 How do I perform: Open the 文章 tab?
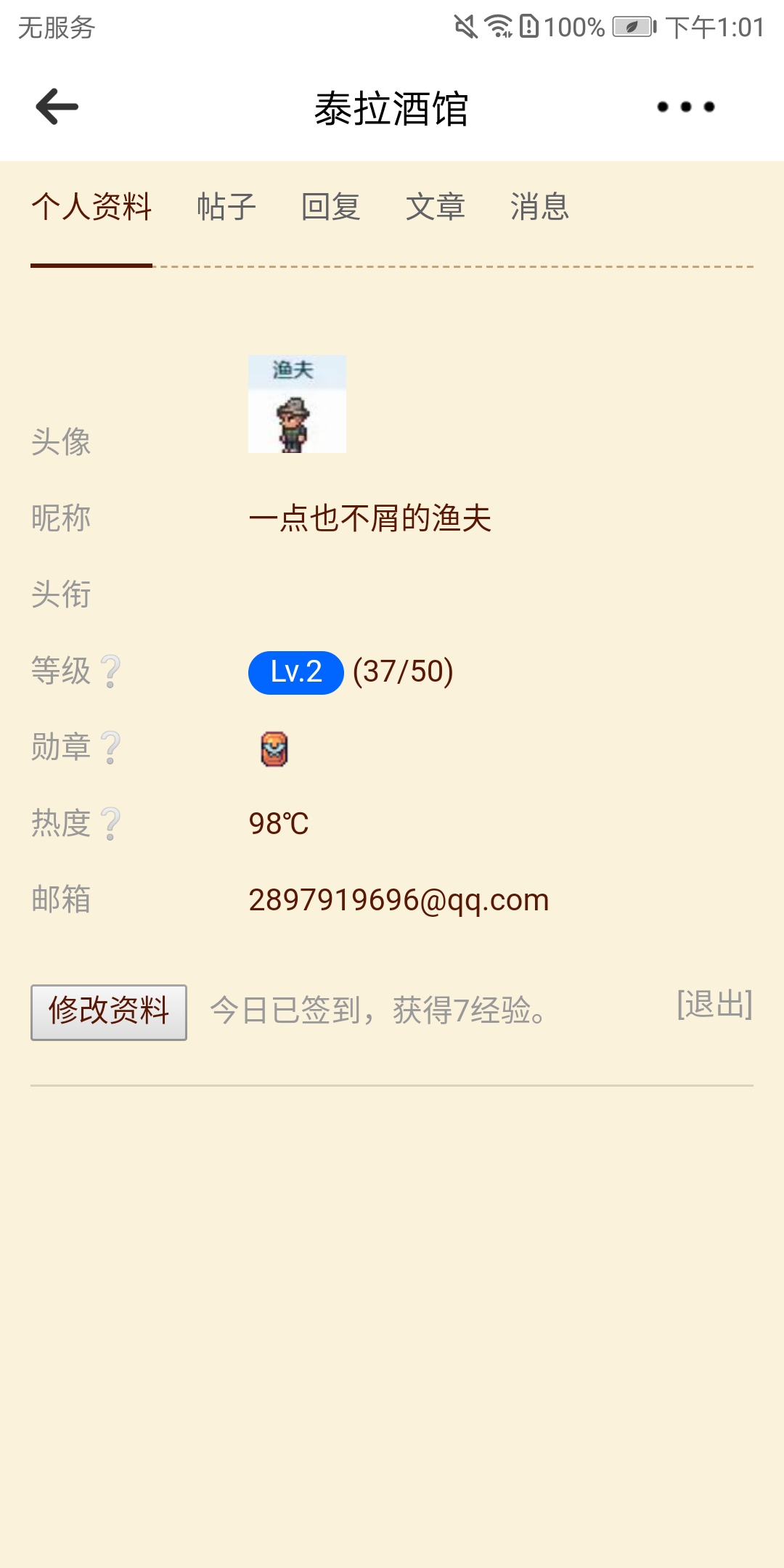(435, 207)
